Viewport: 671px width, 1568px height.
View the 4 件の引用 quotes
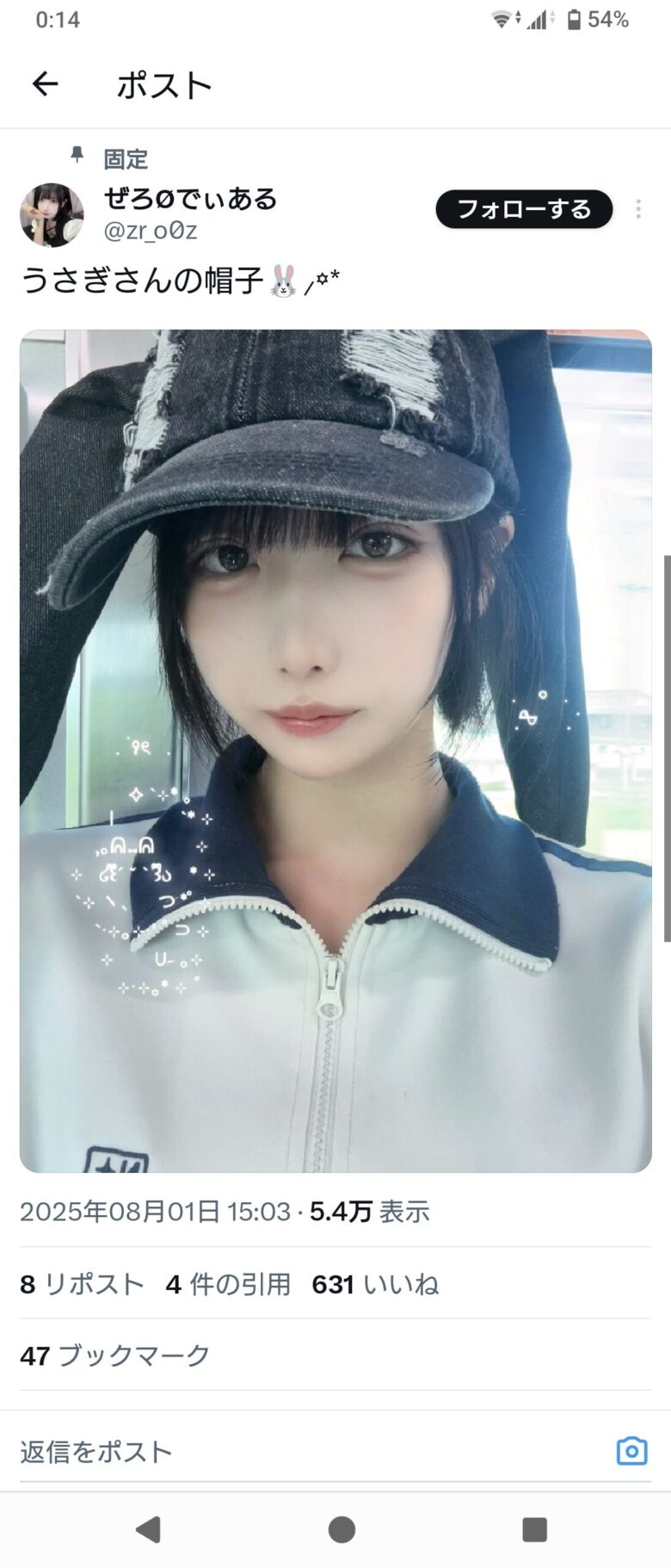pos(228,1284)
